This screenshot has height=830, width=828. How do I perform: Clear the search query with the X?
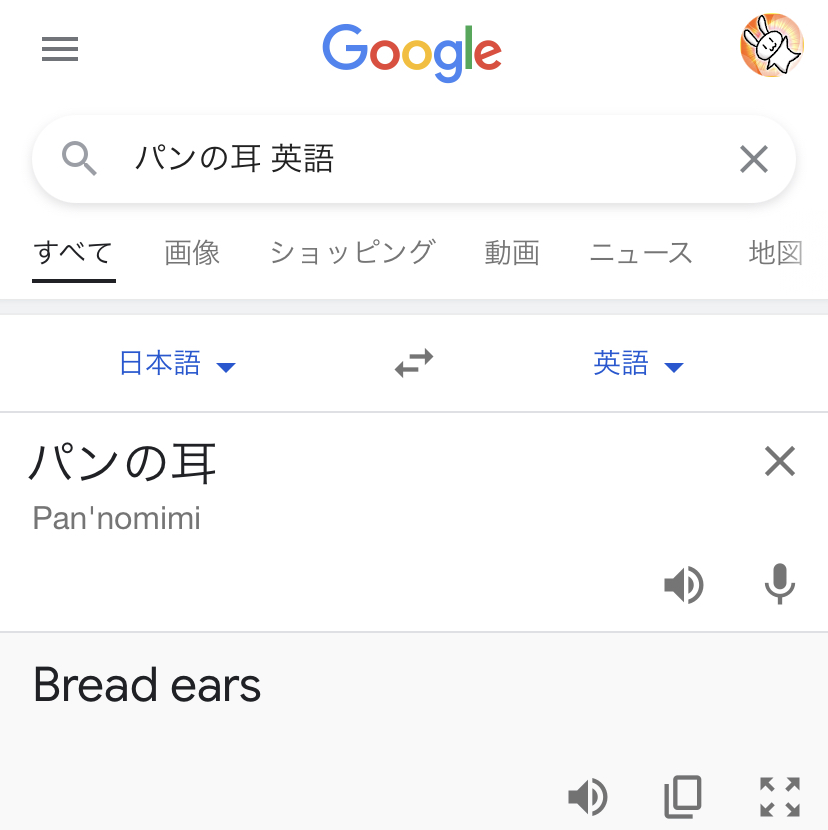(x=753, y=159)
